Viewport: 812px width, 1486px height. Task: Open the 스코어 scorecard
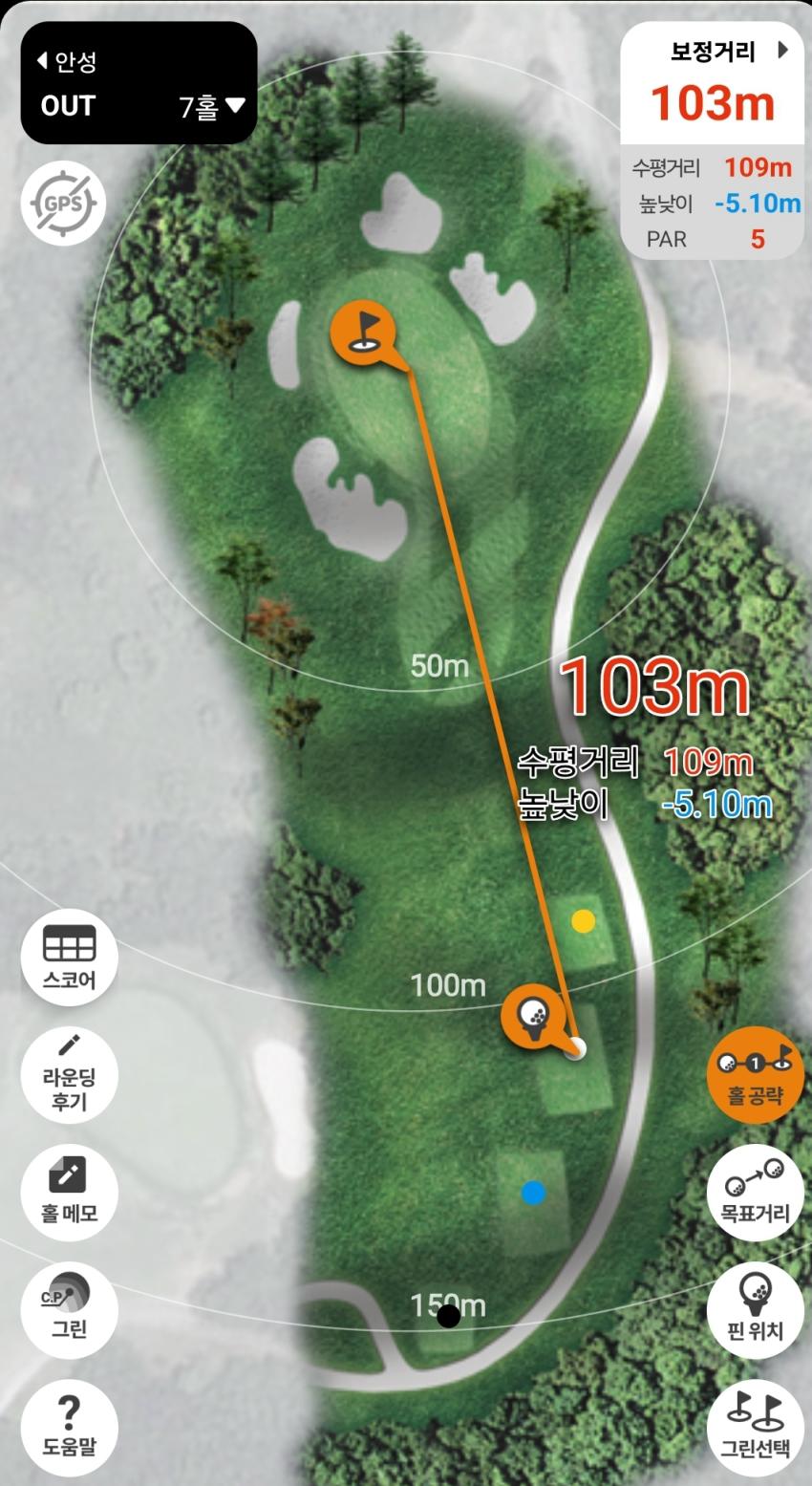tap(69, 957)
